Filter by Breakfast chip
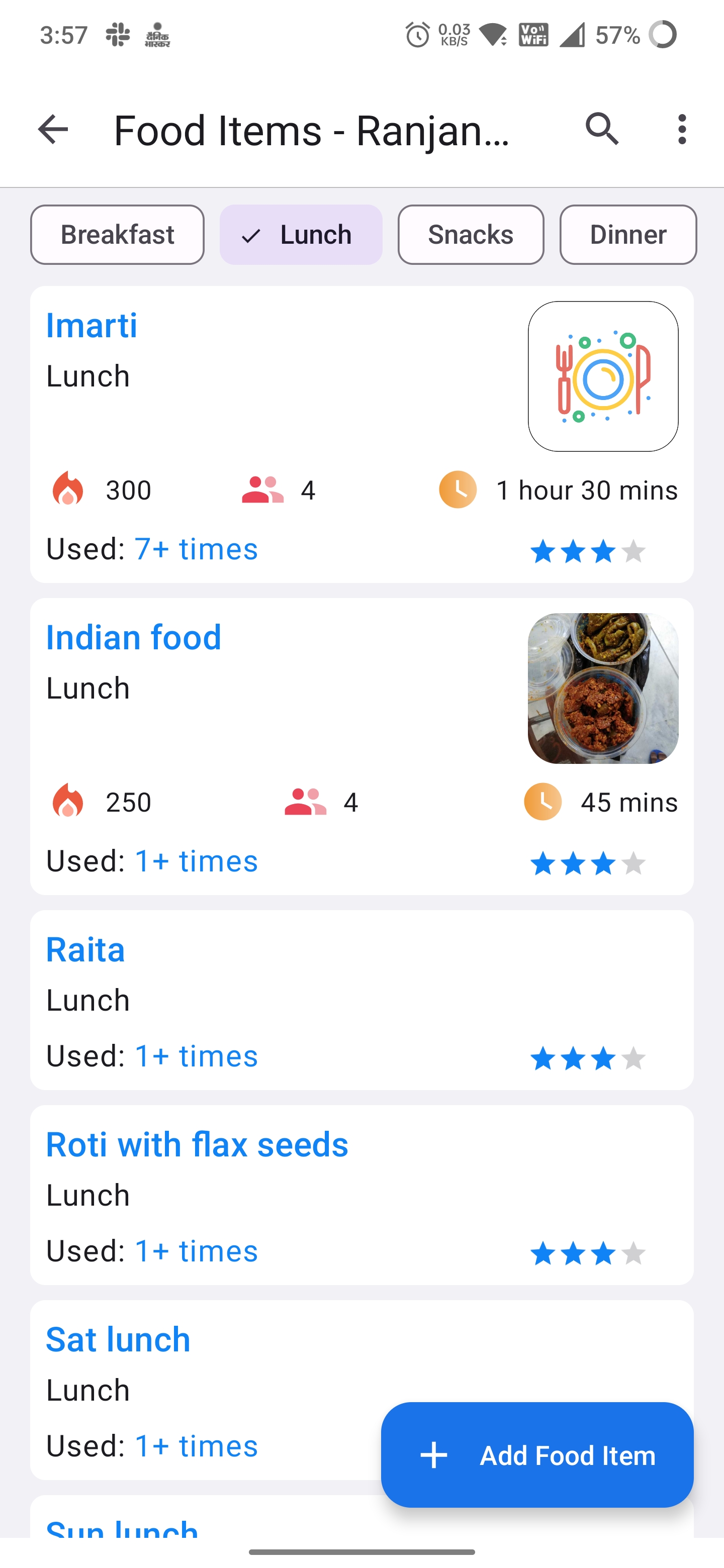 point(118,234)
